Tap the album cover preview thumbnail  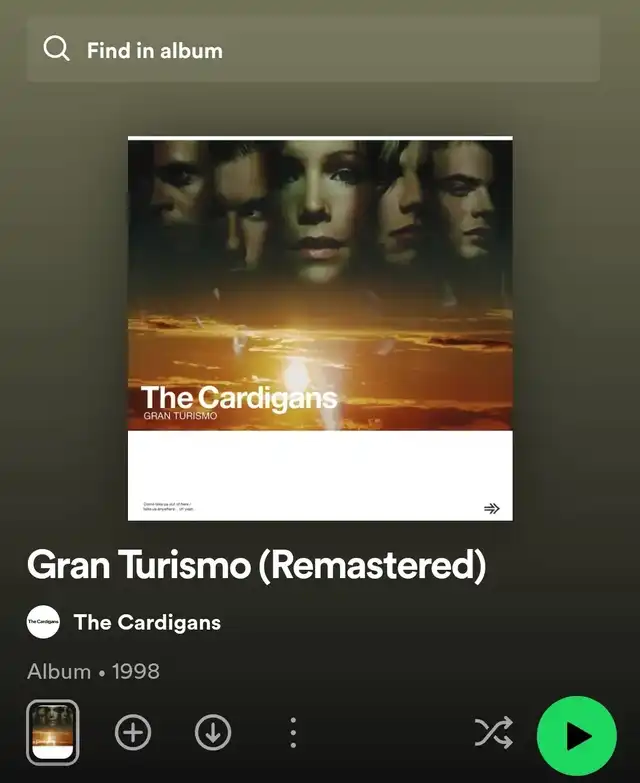click(x=53, y=733)
